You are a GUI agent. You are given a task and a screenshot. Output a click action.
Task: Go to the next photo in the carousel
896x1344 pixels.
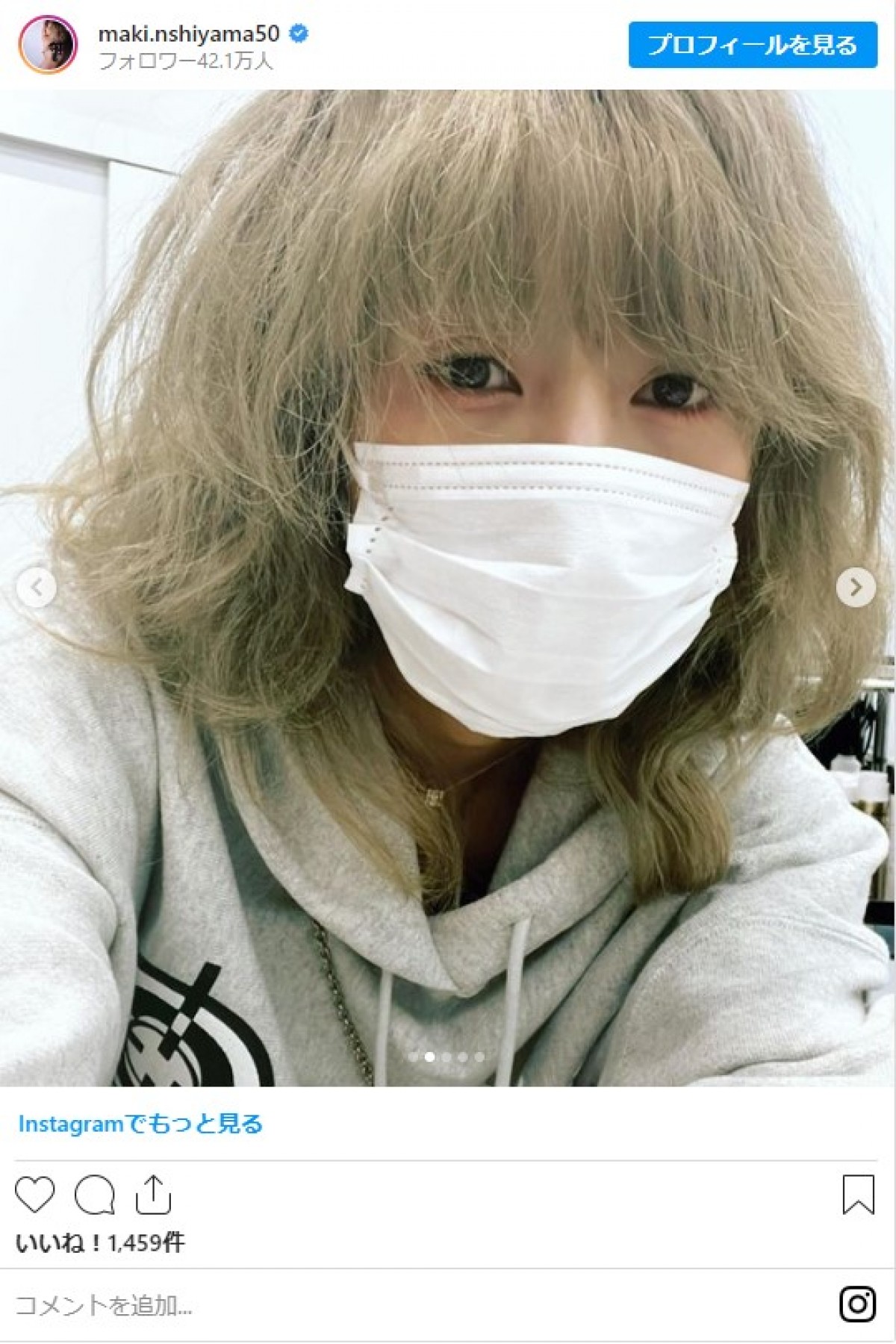856,588
